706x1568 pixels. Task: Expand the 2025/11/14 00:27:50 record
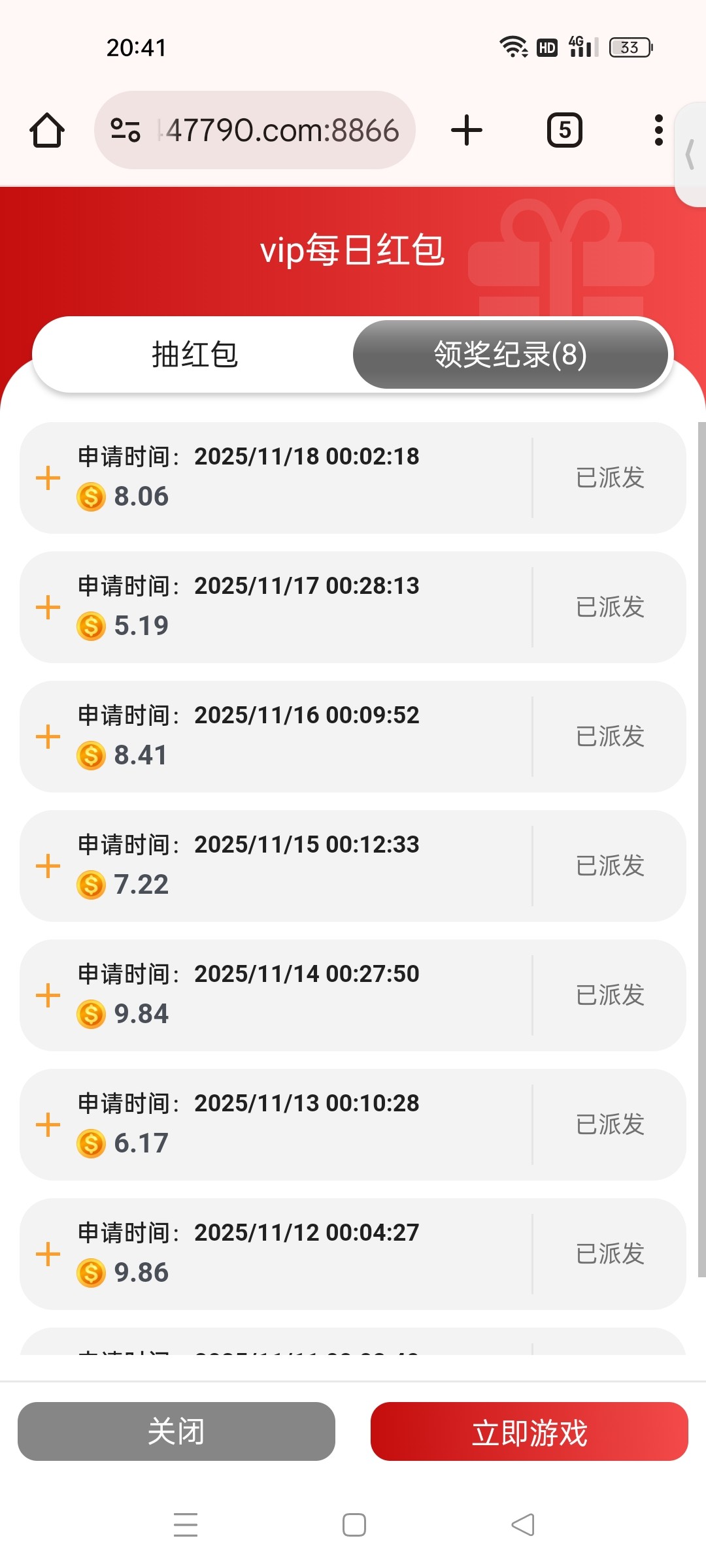coord(48,995)
